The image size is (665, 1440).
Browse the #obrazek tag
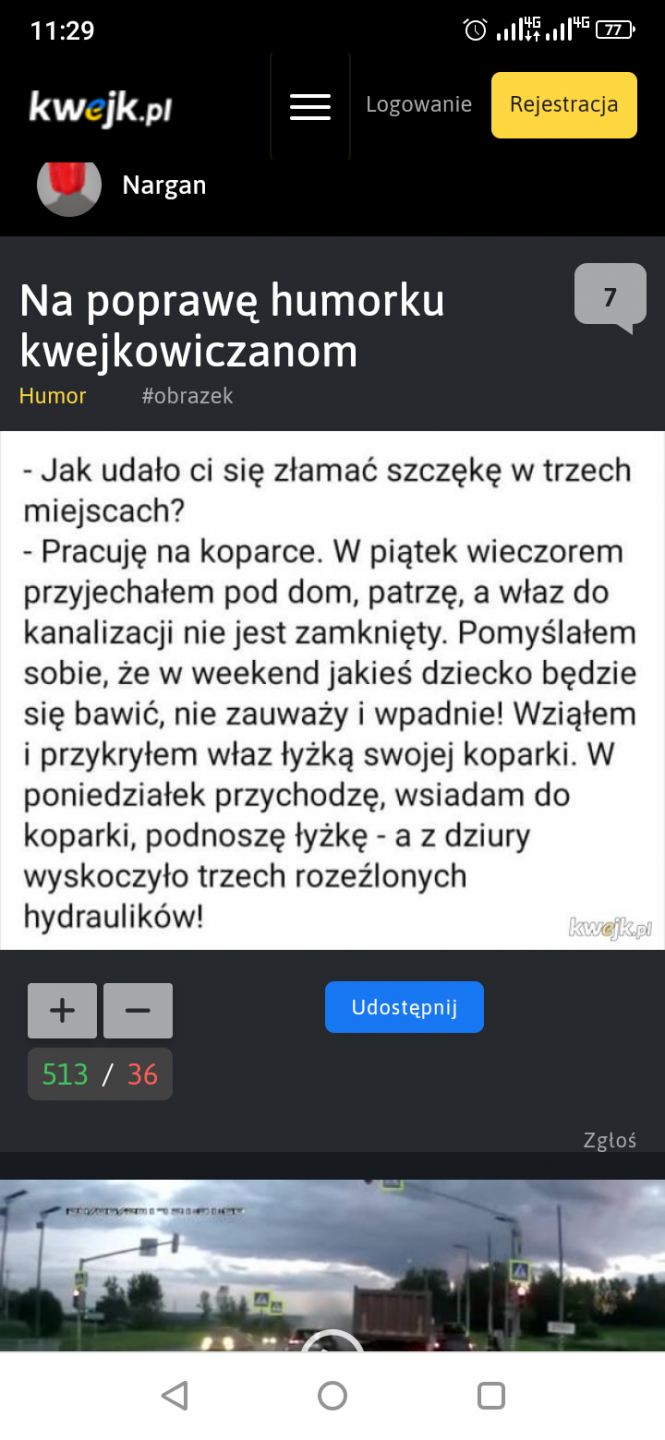click(x=187, y=396)
